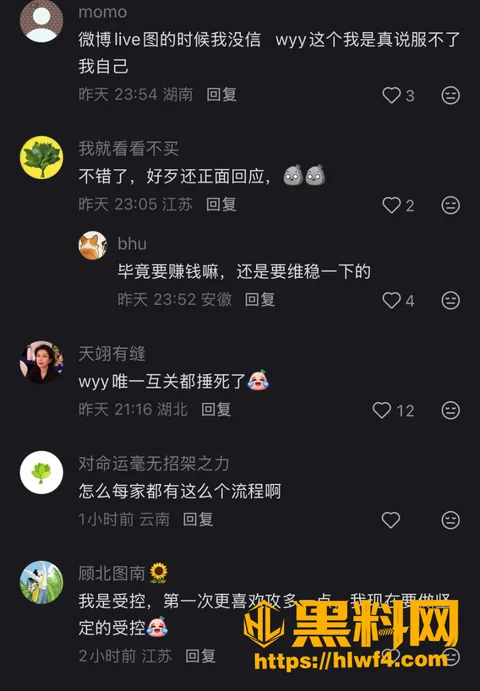This screenshot has height=691, width=480.
Task: Reply to 天翊有缝's comment
Action: click(x=216, y=409)
